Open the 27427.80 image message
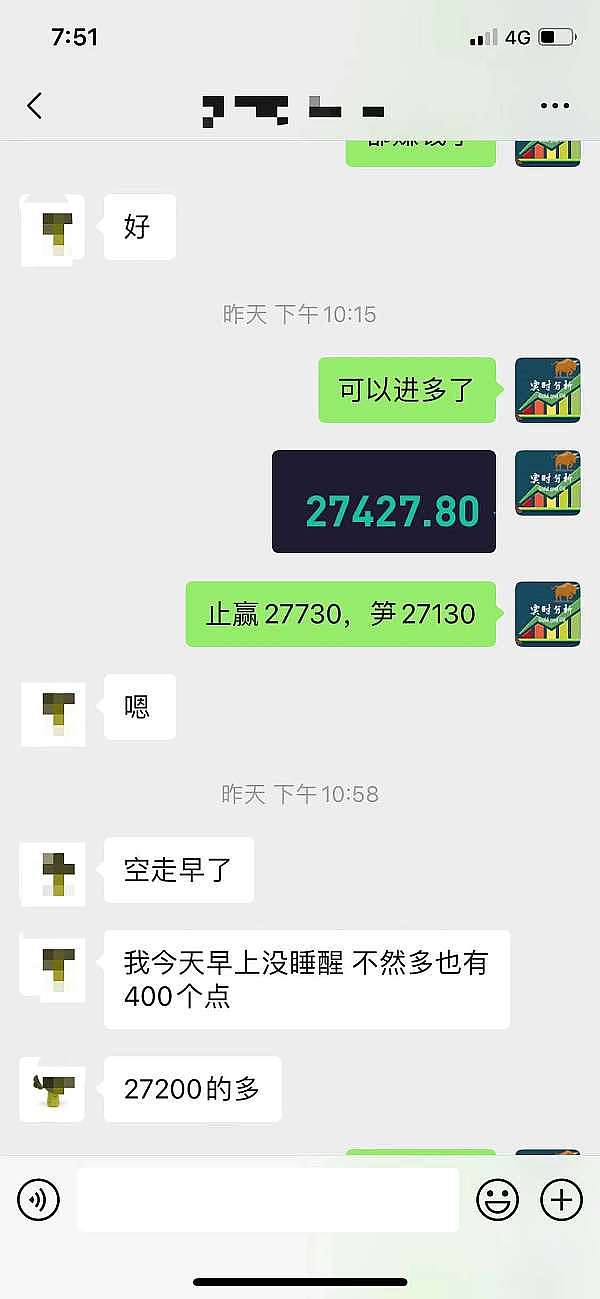Screen dimensions: 600x1299 (384, 501)
